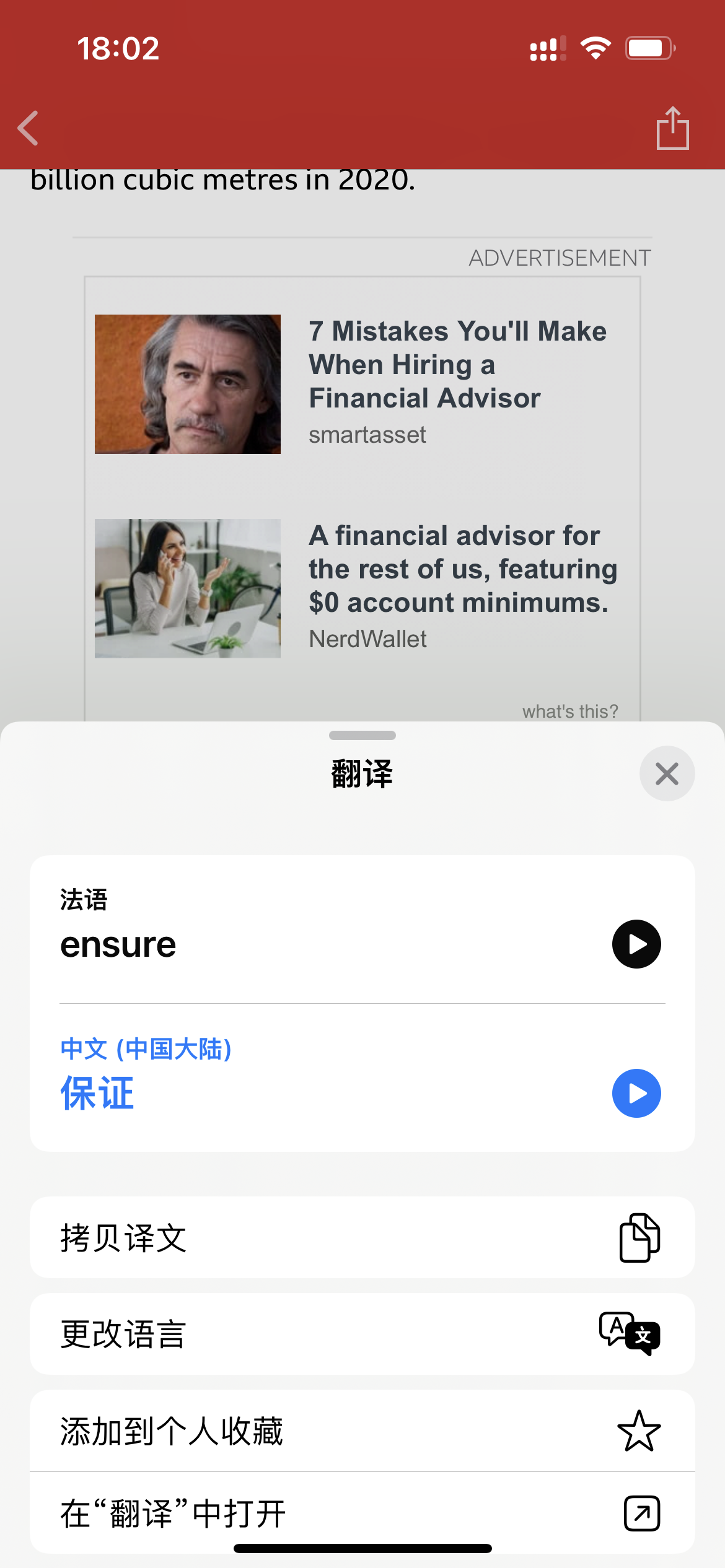Play the Chinese translation 保证 audio
Image resolution: width=725 pixels, height=1568 pixels.
(x=636, y=1093)
